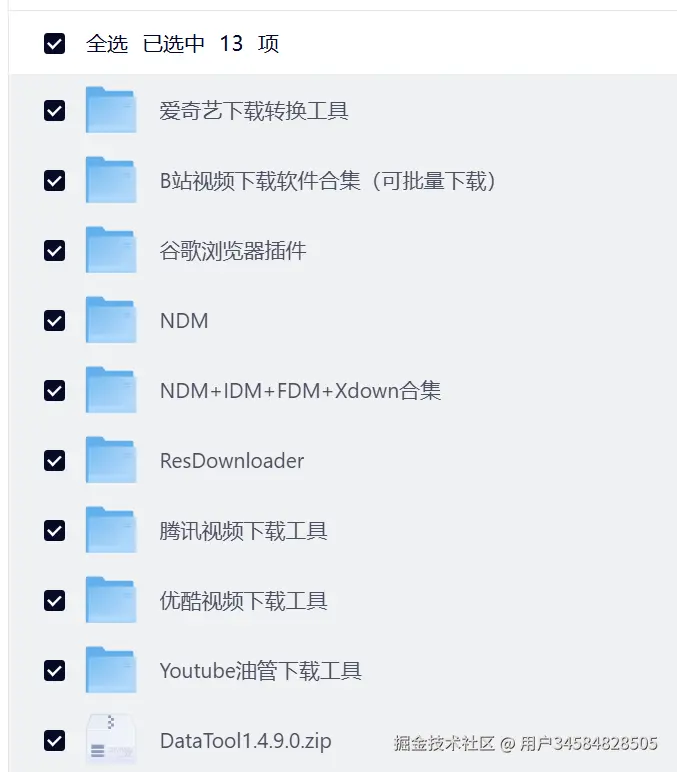Open the 腾讯视频下载工具 folder
Viewport: 677px width, 772px height.
pos(243,531)
